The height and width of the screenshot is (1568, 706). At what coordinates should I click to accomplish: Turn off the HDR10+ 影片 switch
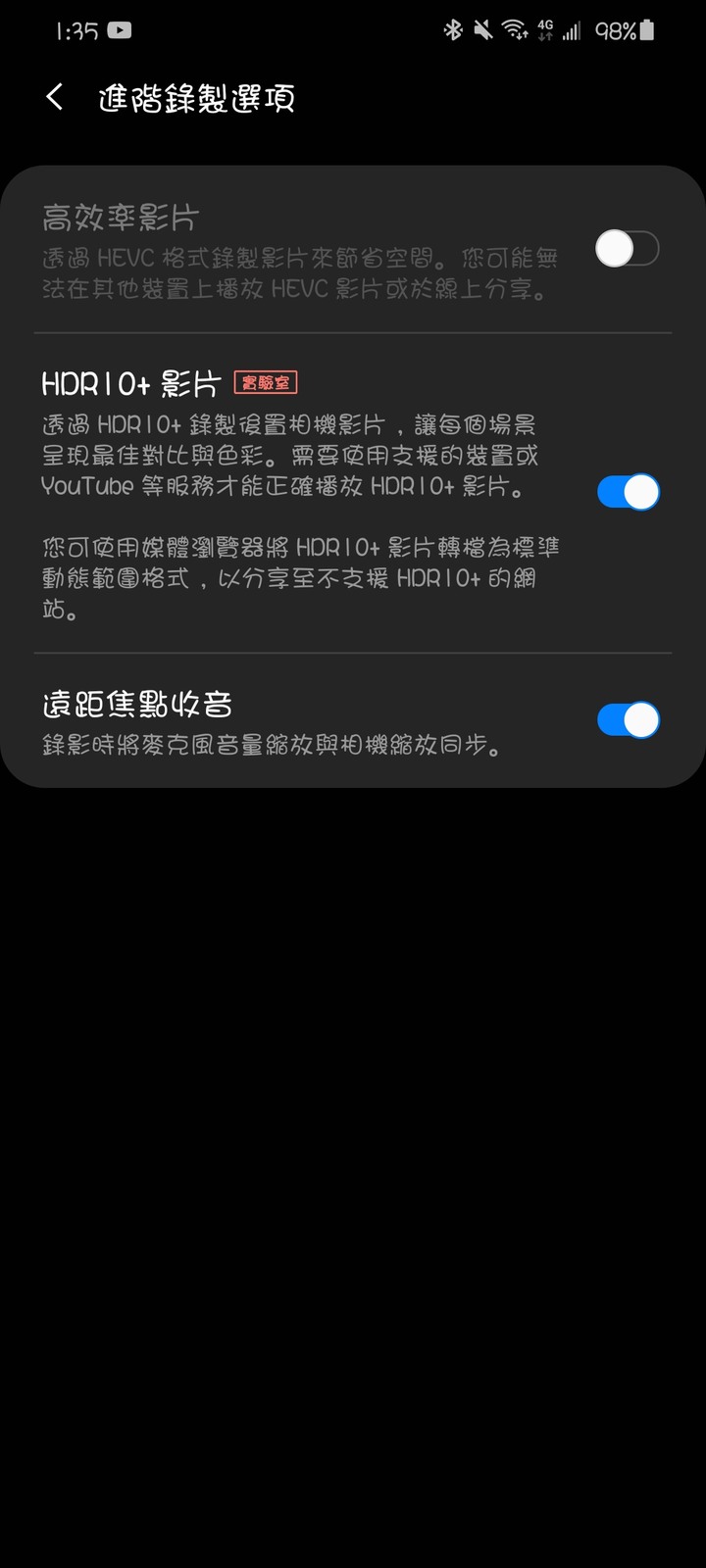pyautogui.click(x=628, y=492)
